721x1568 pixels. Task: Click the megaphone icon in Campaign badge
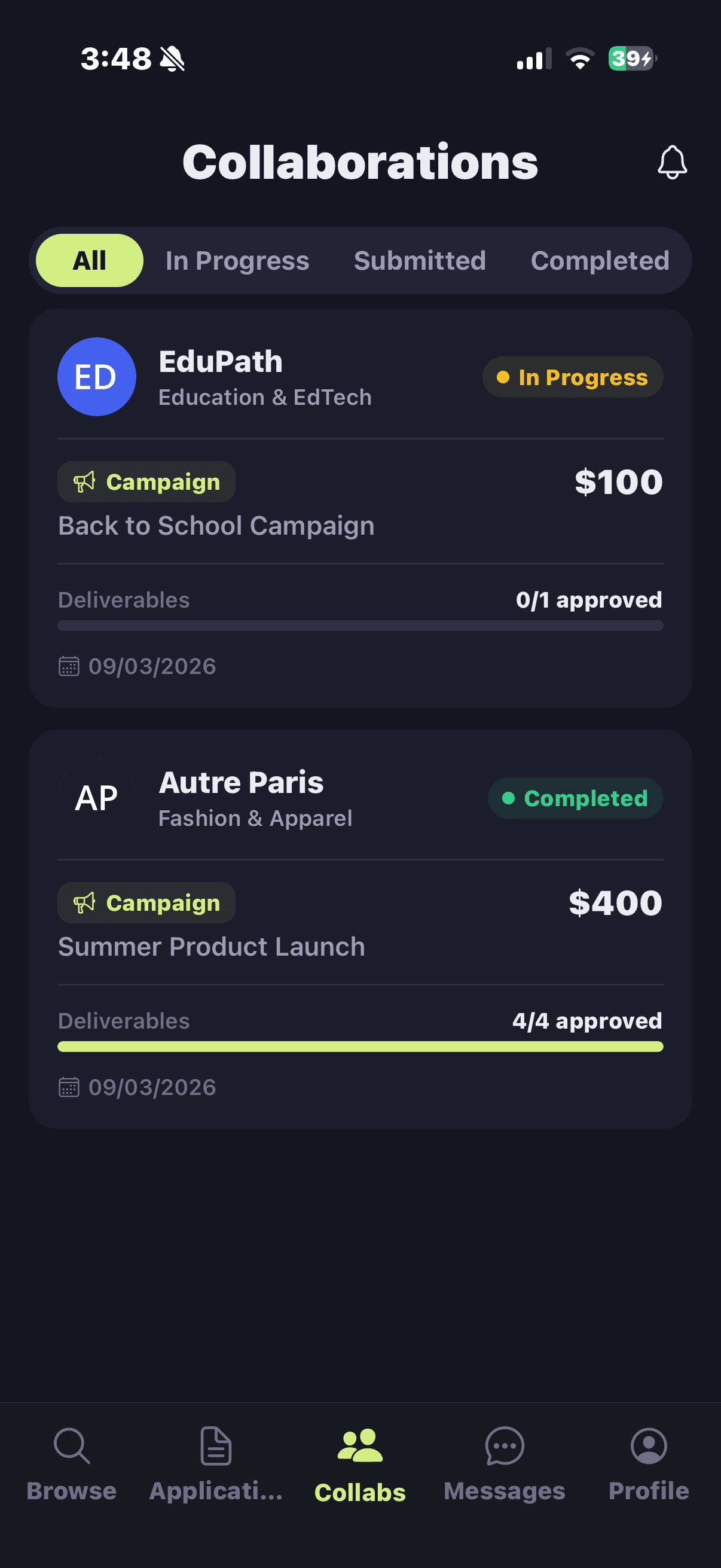tap(83, 481)
